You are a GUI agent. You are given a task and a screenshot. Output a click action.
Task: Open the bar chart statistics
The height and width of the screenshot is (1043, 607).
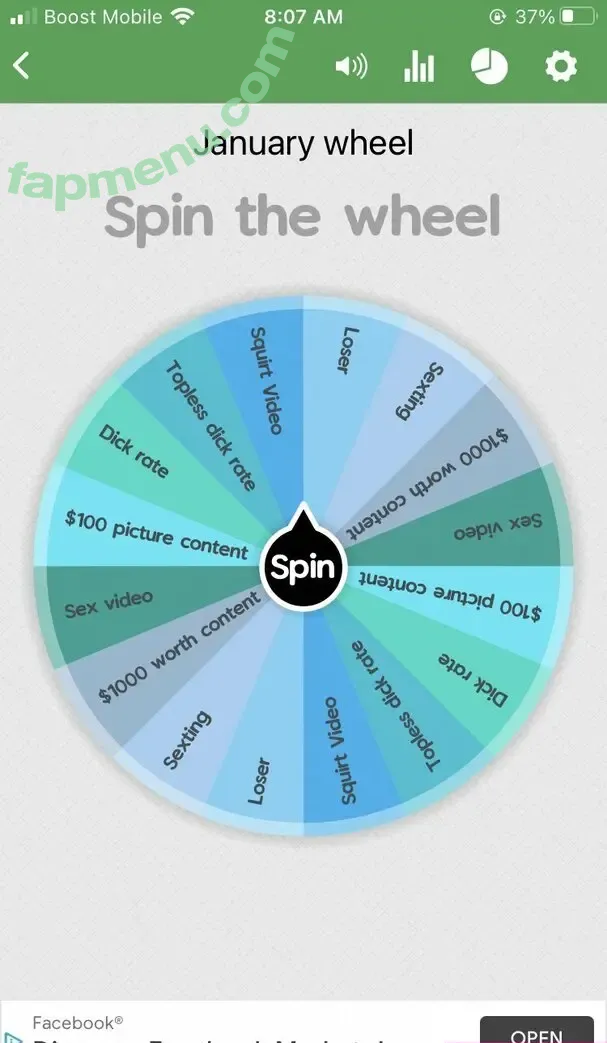419,67
